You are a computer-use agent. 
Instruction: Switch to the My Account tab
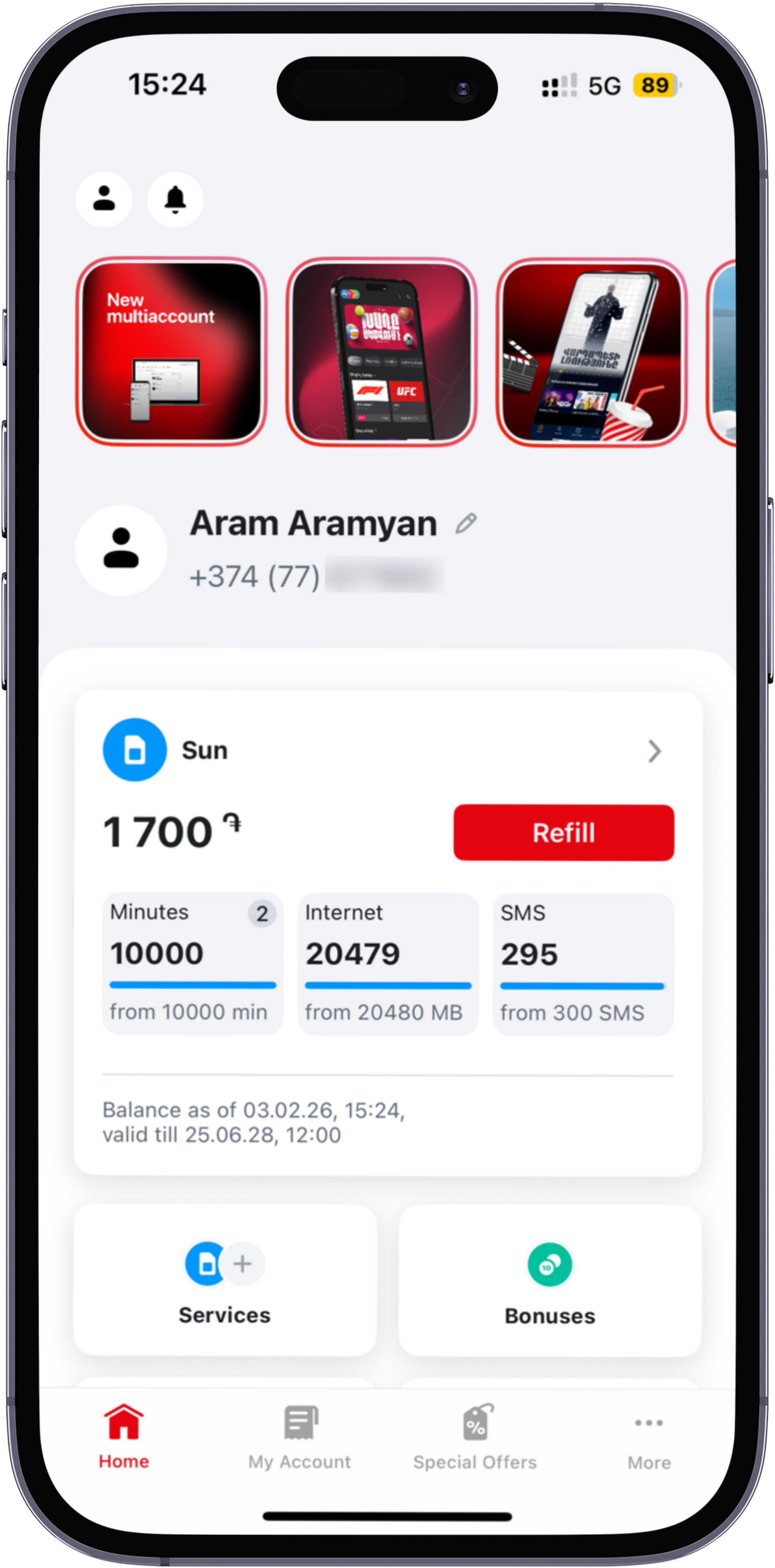coord(300,1437)
